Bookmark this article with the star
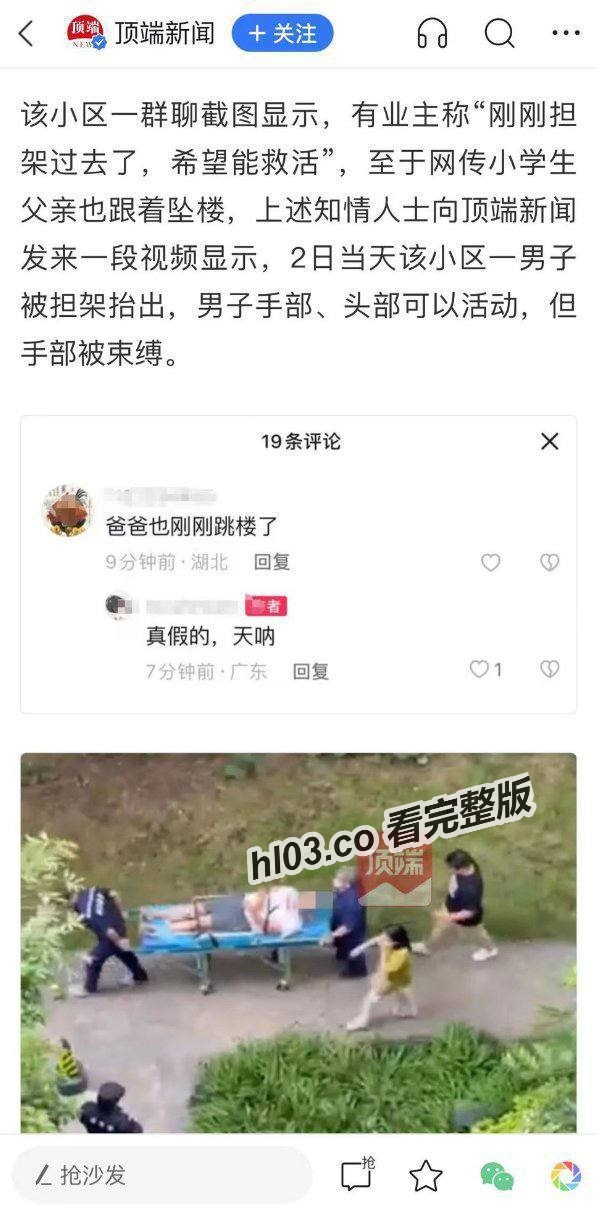This screenshot has width=596, height=1205. click(426, 1175)
